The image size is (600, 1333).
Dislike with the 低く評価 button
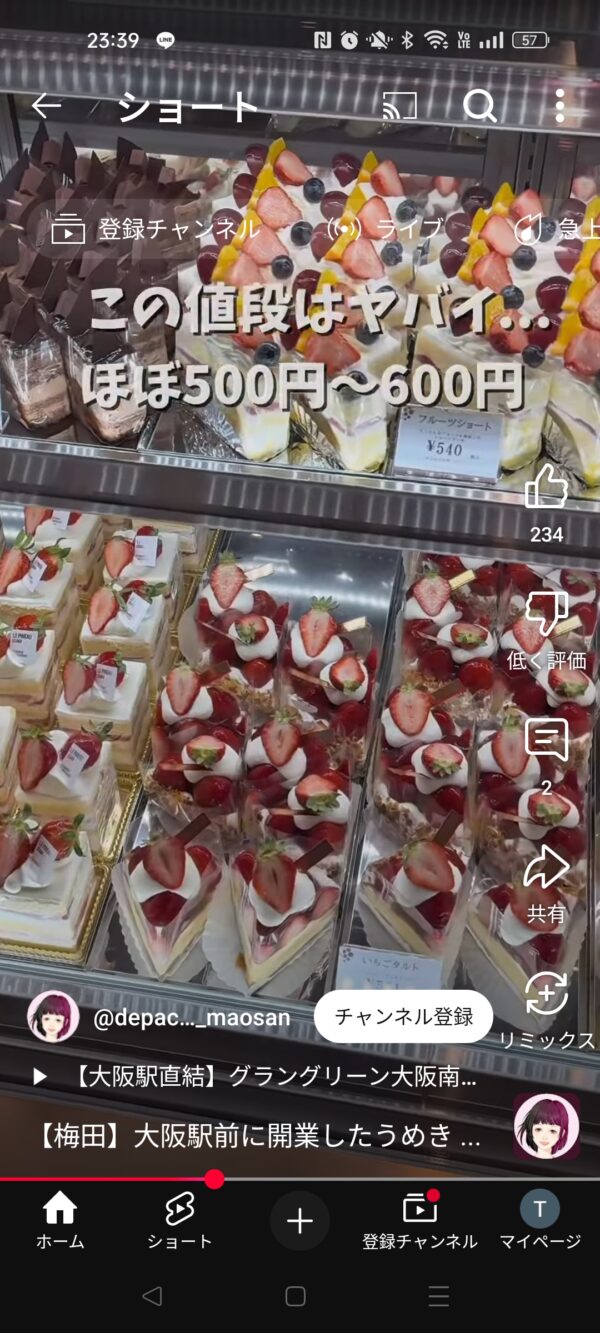coord(546,630)
